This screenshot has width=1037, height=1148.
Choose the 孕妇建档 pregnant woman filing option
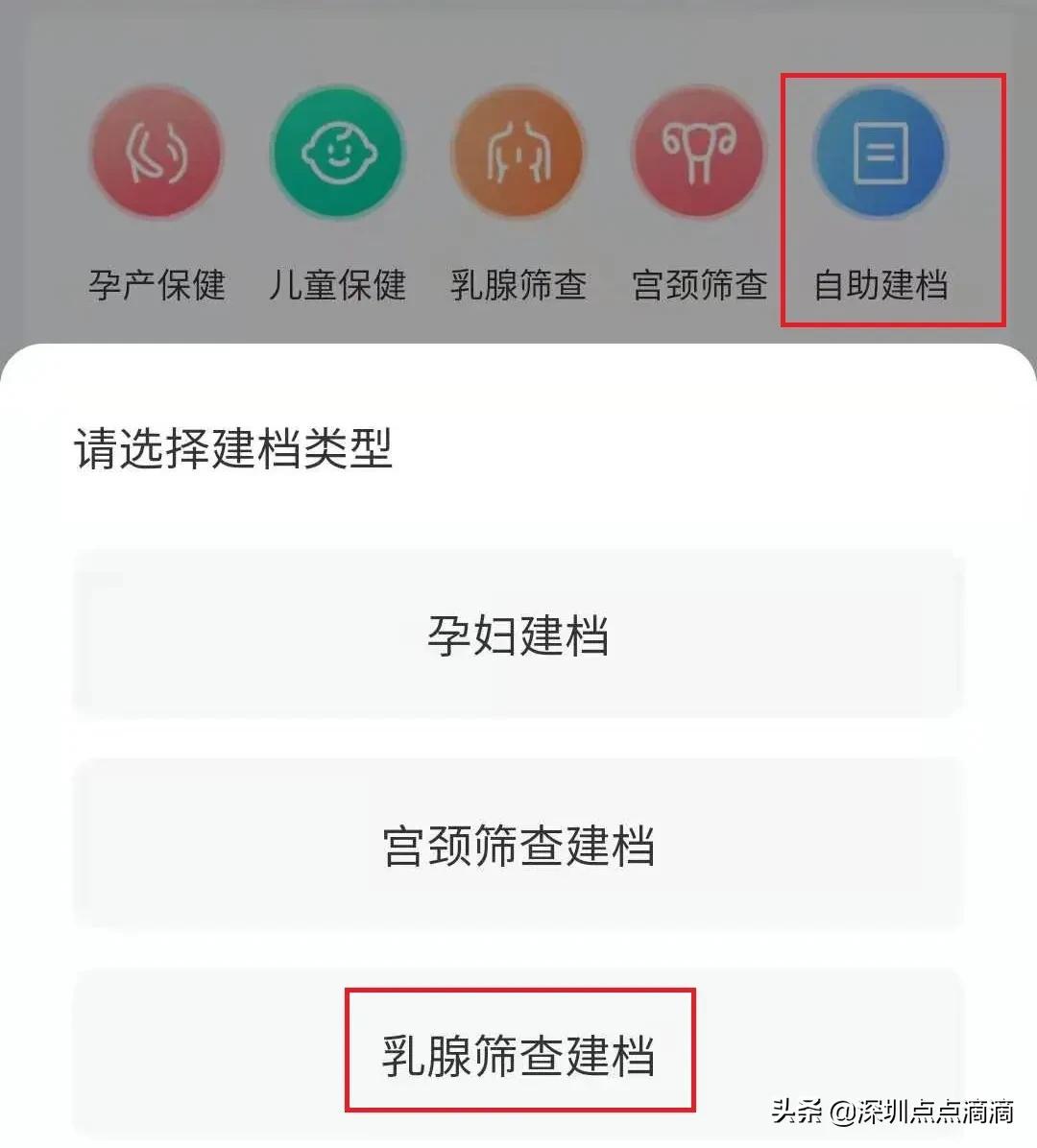[x=518, y=634]
